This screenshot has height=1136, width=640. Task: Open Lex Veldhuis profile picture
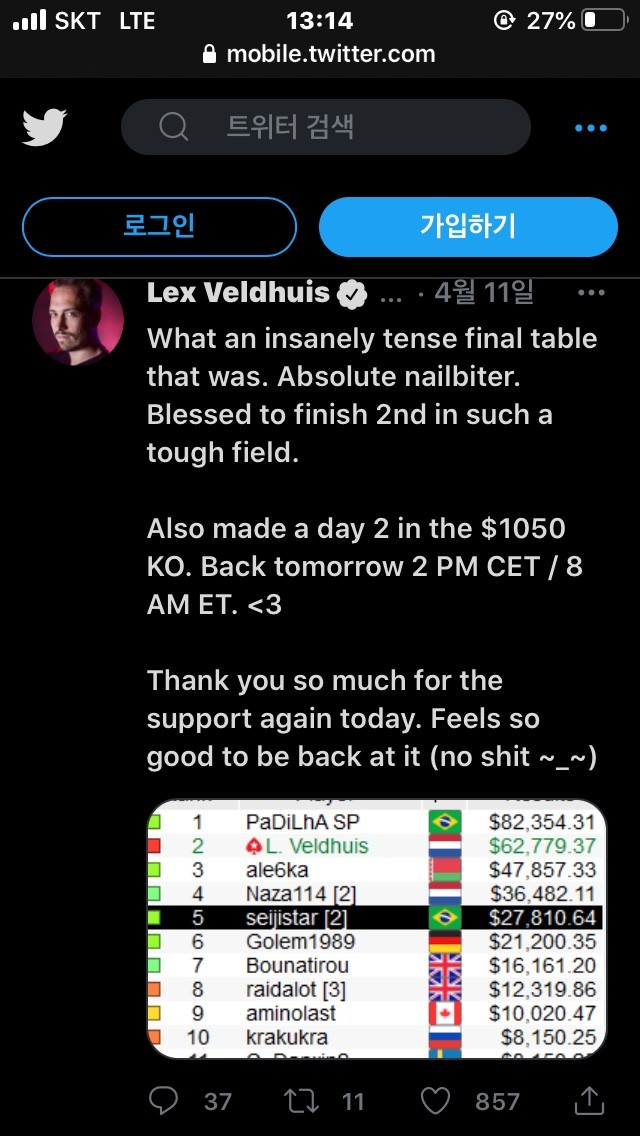(x=78, y=321)
